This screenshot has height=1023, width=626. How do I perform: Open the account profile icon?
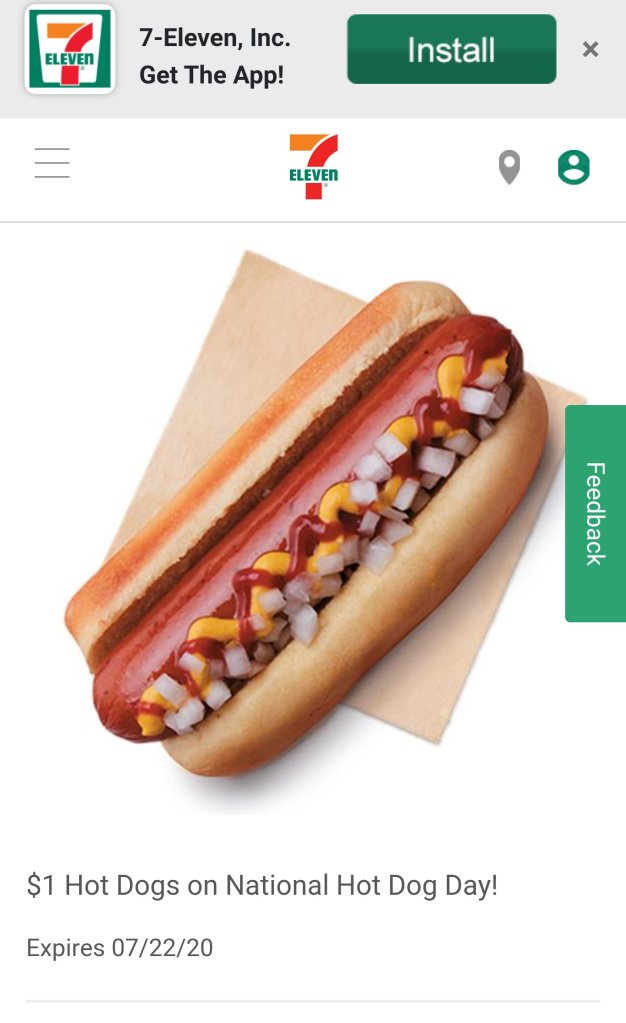pyautogui.click(x=573, y=167)
